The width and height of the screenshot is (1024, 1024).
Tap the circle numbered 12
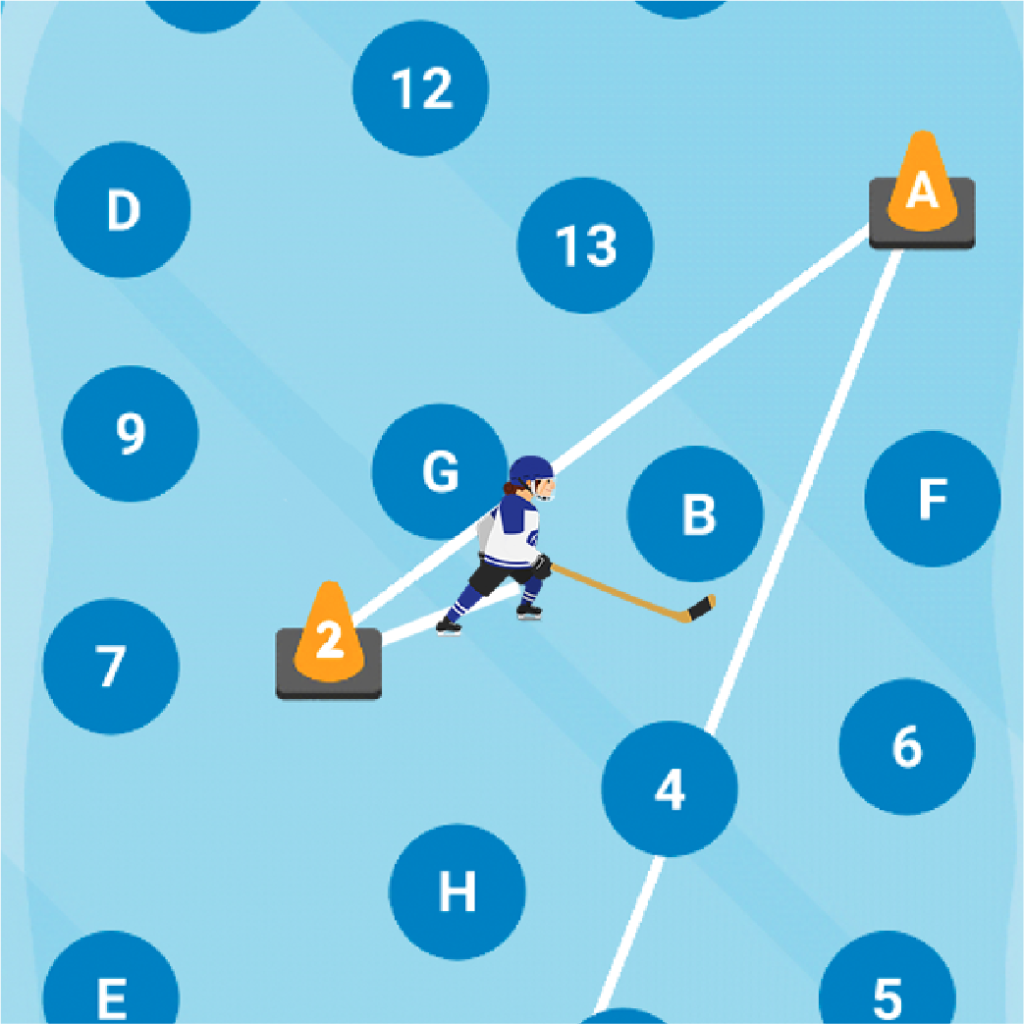[x=421, y=88]
